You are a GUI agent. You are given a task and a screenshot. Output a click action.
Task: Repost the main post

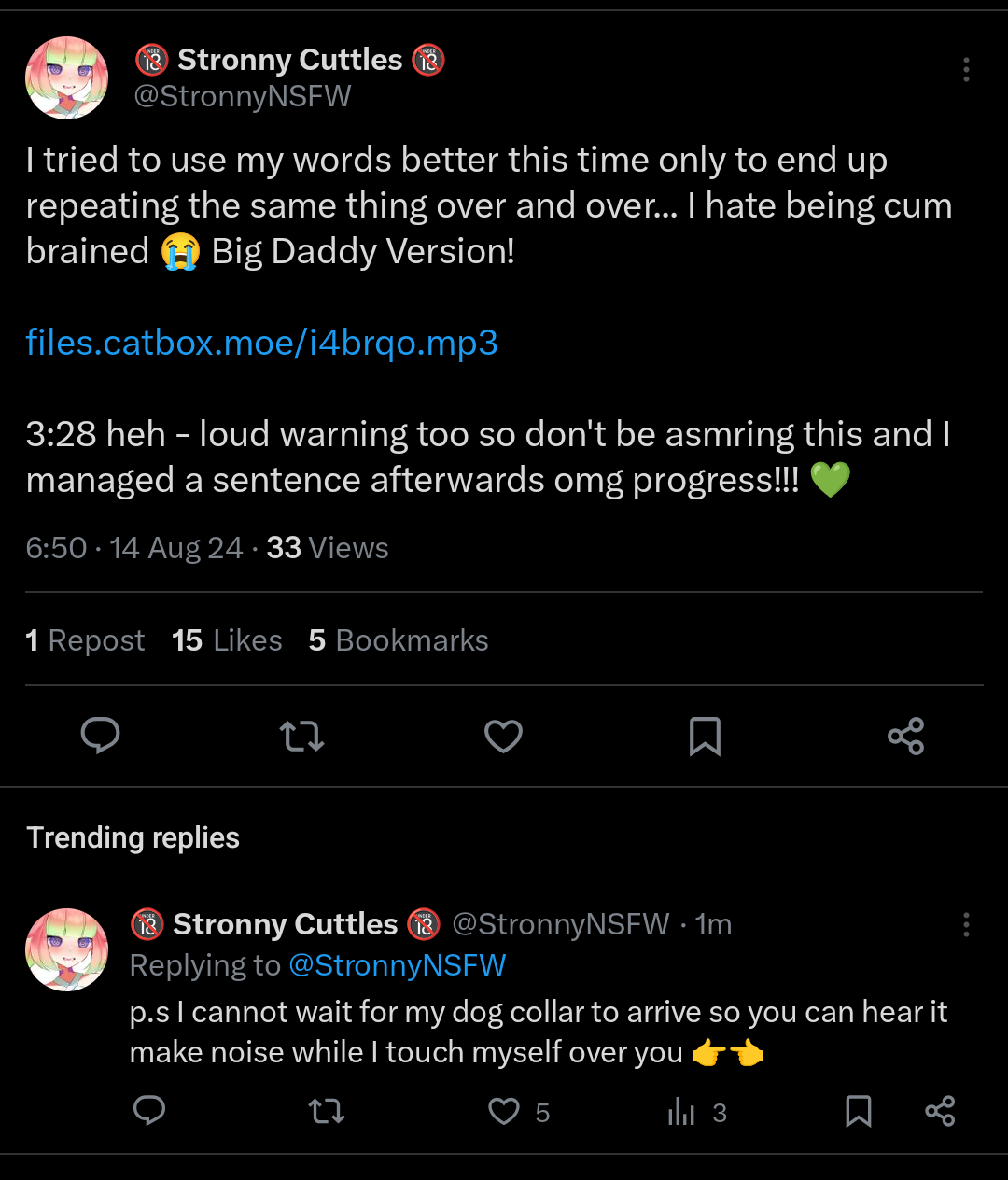pos(301,737)
